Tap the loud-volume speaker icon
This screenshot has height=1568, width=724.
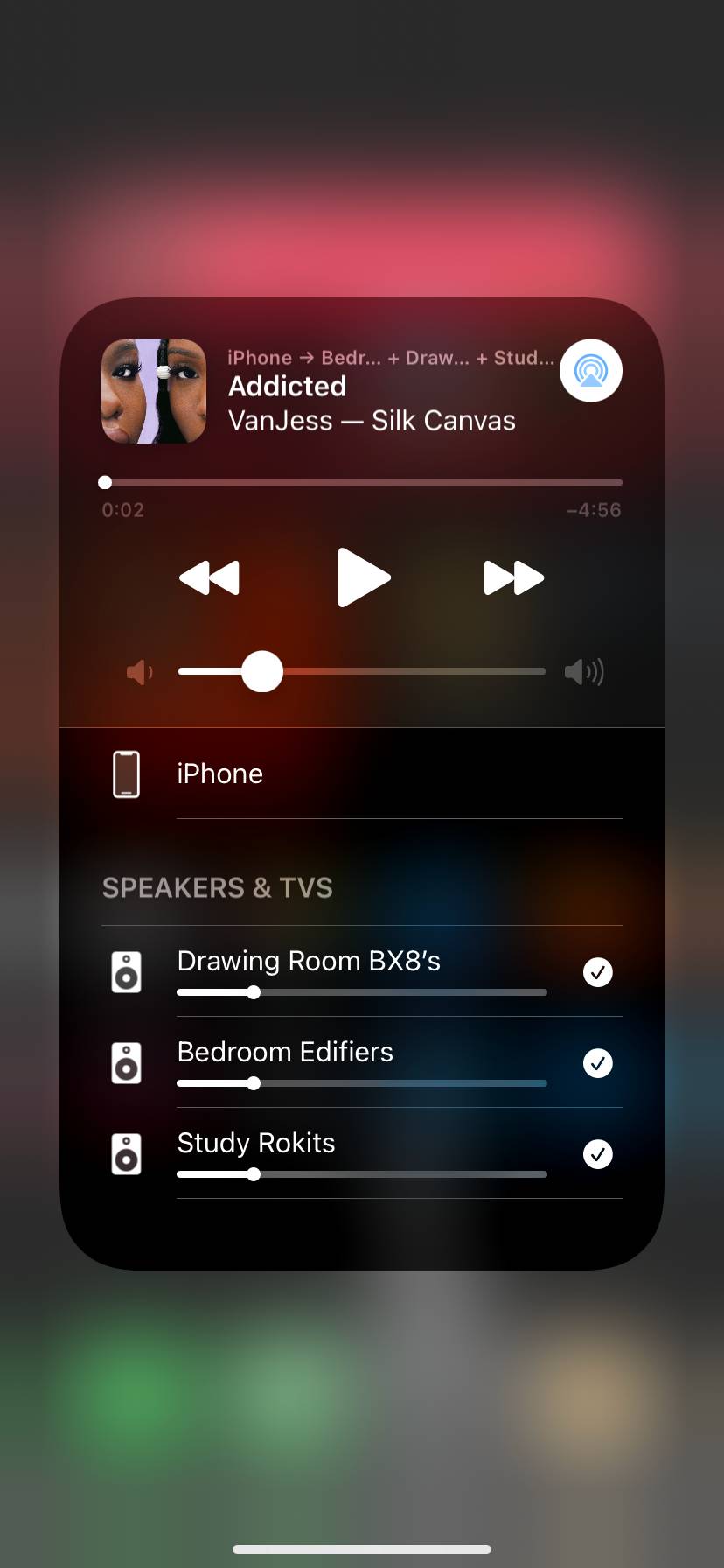click(x=584, y=671)
